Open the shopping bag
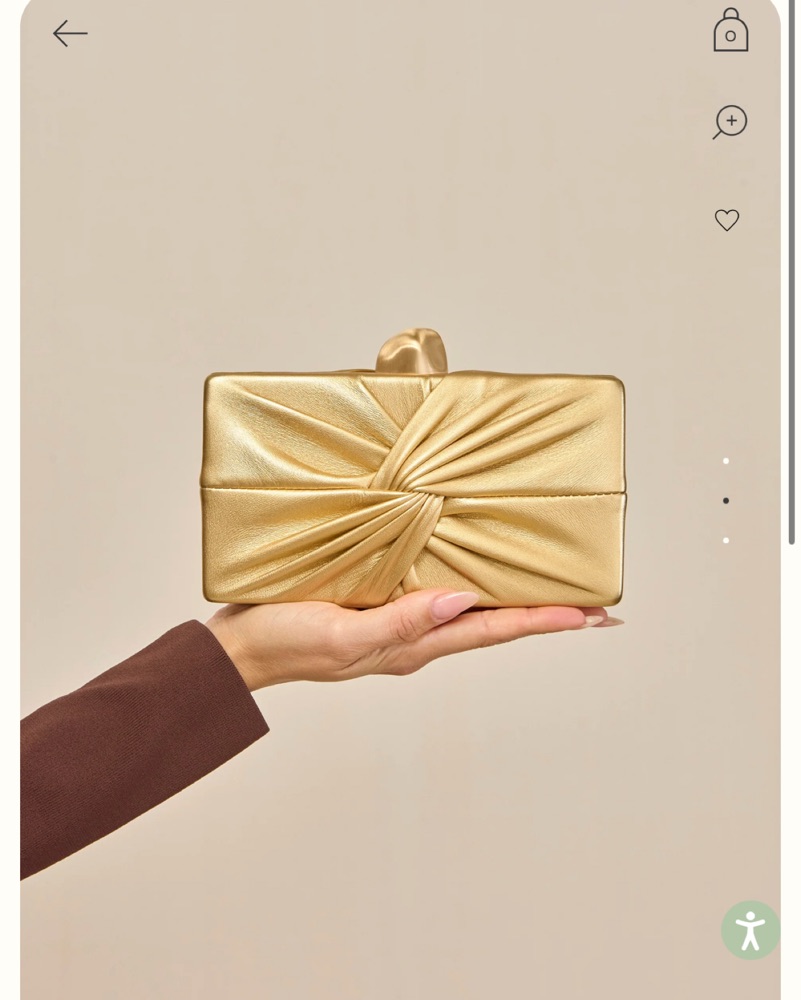 tap(730, 32)
